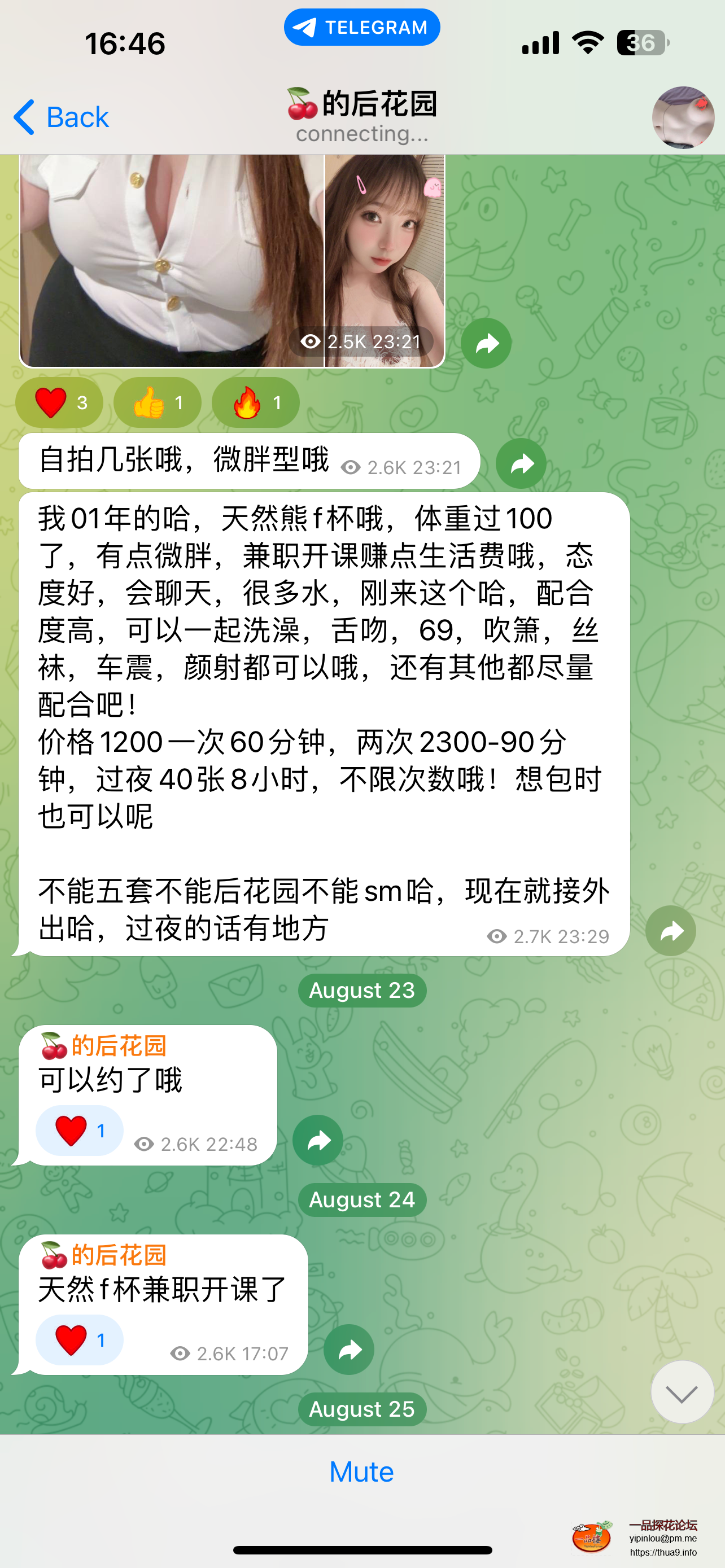
Task: Add fire reaction on the album
Action: point(255,402)
